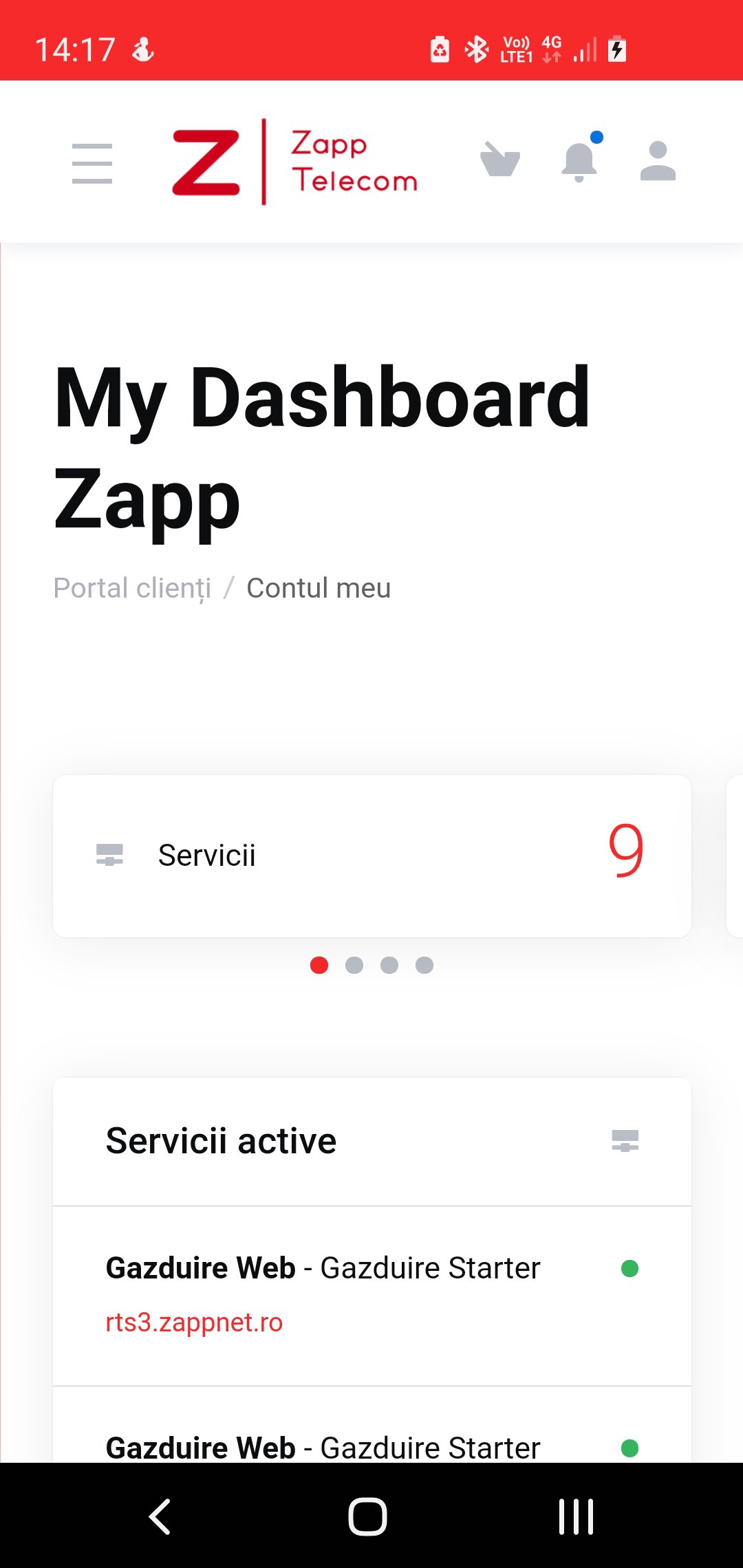Open the hamburger navigation menu
The height and width of the screenshot is (1568, 743).
tap(91, 163)
